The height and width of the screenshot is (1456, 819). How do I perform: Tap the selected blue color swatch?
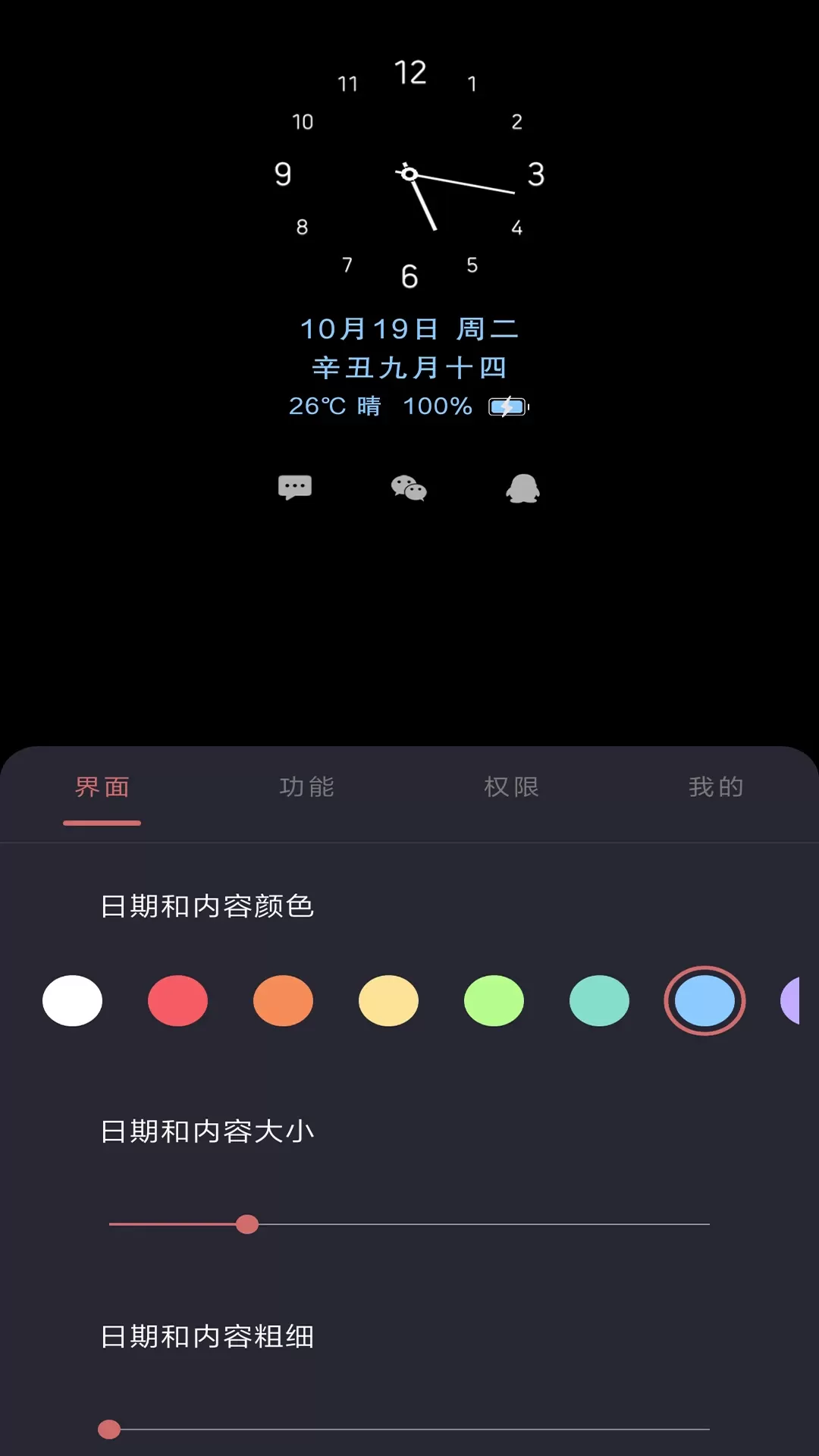[704, 1001]
